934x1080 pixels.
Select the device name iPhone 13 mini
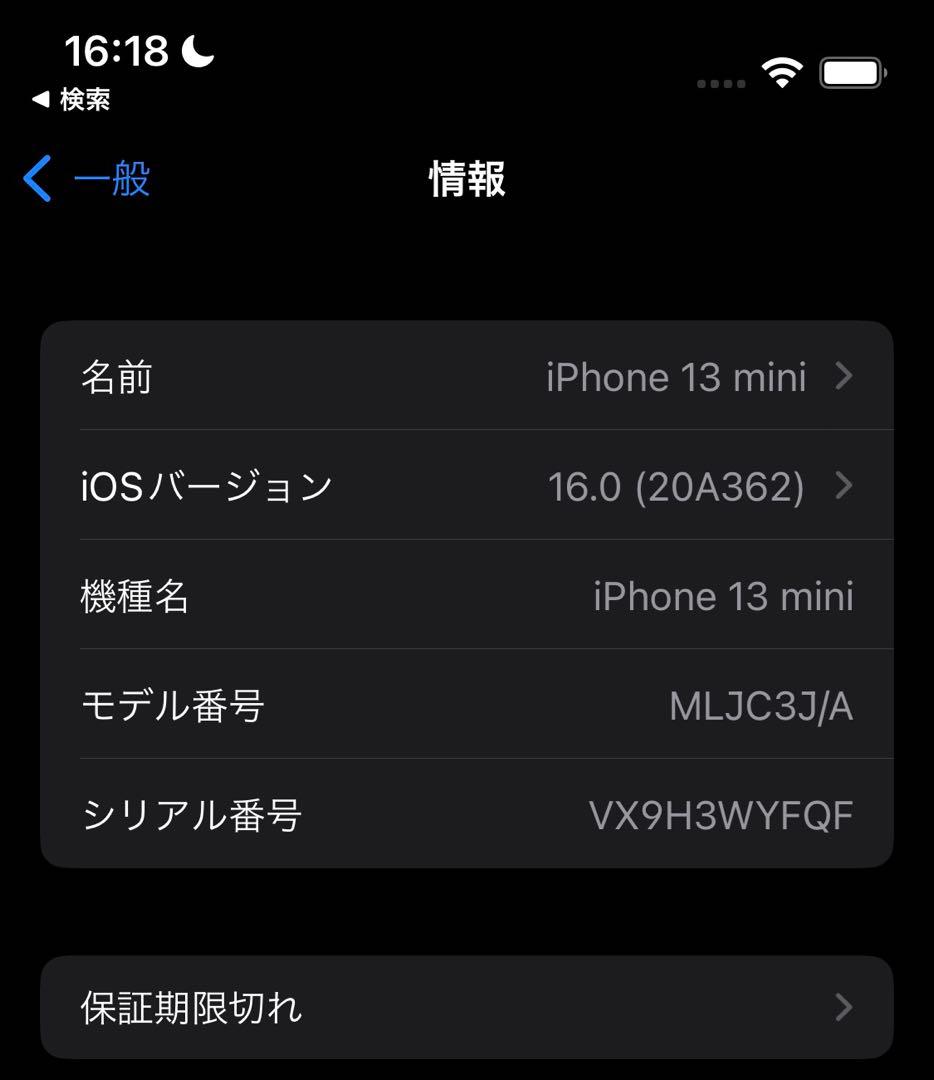[676, 377]
